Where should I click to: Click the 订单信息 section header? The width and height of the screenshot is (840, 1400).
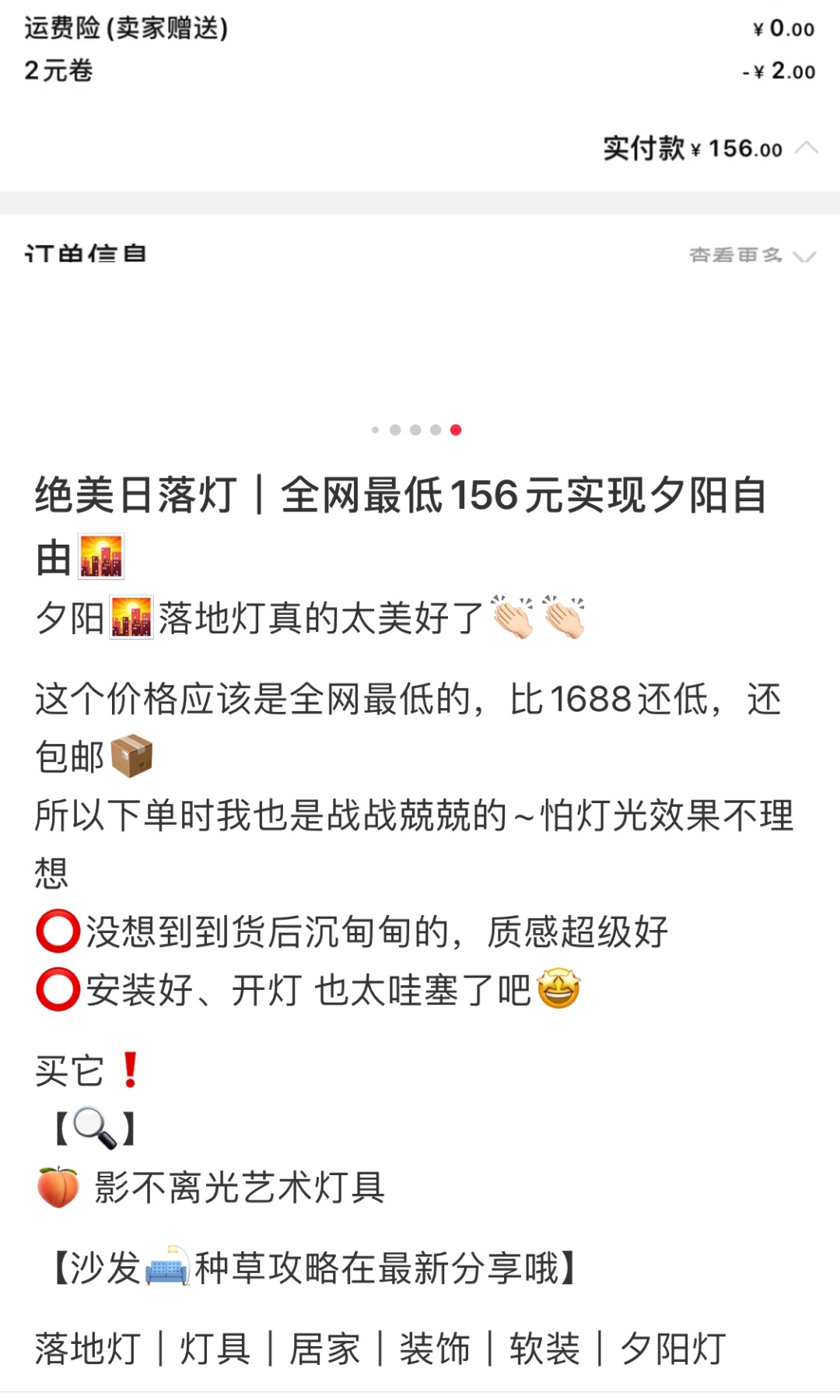click(x=86, y=254)
